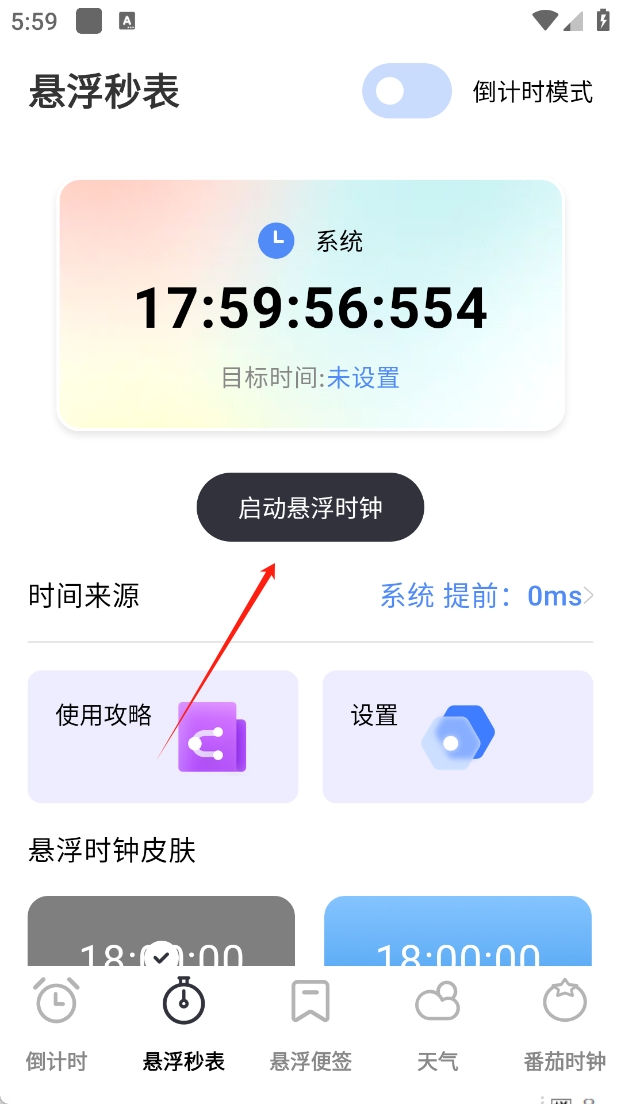The image size is (621, 1104).
Task: Switch to the 悬浮秒表 tab
Action: (184, 1023)
